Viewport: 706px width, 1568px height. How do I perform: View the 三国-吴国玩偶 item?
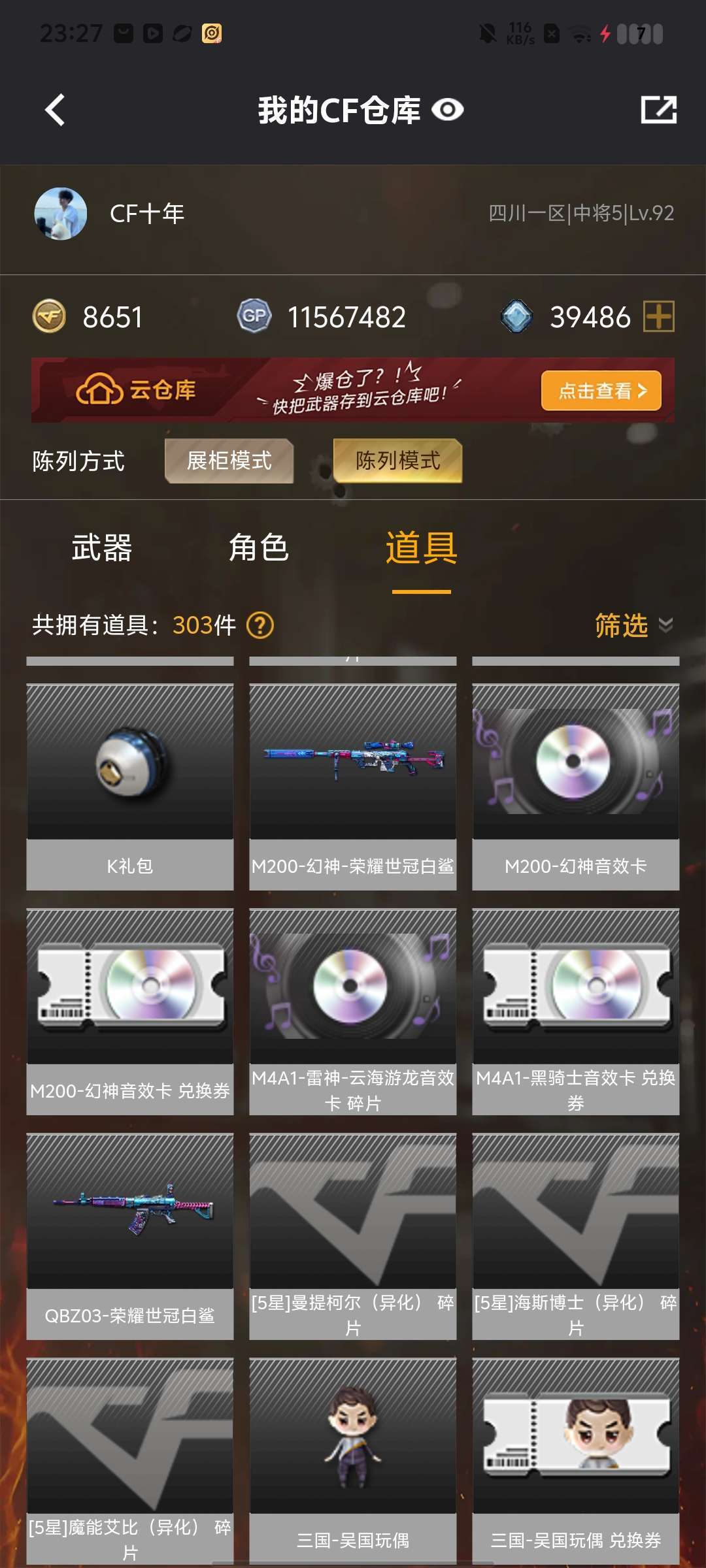[353, 1461]
